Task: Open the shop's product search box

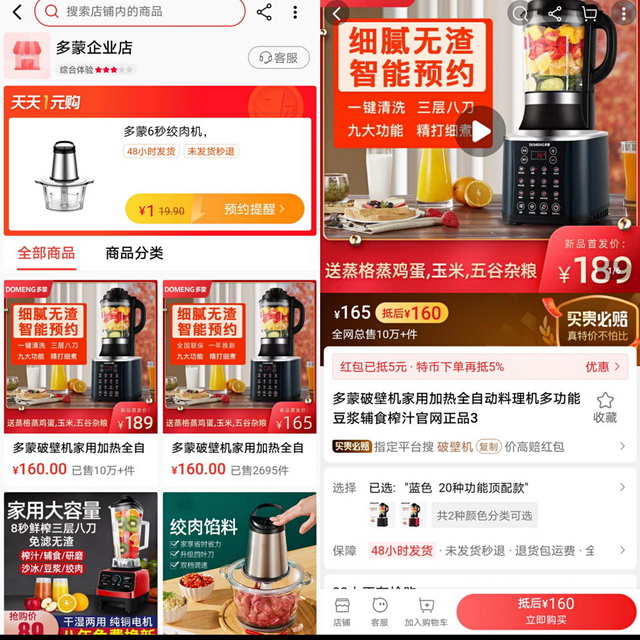Action: point(140,12)
